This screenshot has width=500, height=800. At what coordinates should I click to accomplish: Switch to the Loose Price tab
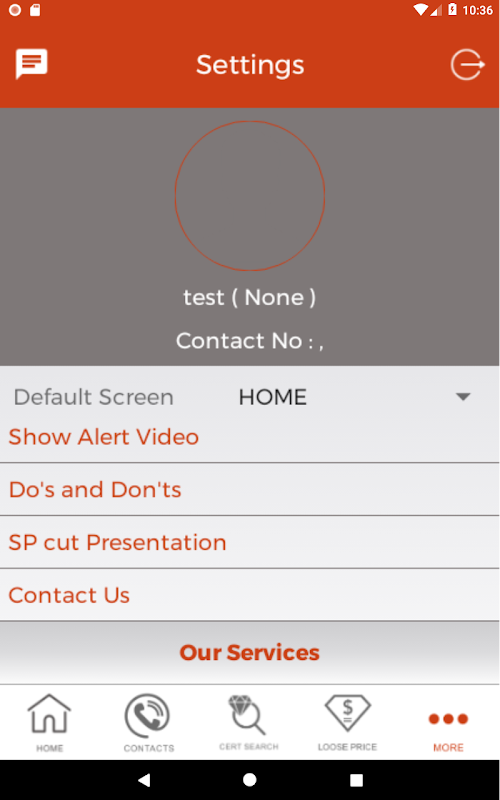[347, 722]
